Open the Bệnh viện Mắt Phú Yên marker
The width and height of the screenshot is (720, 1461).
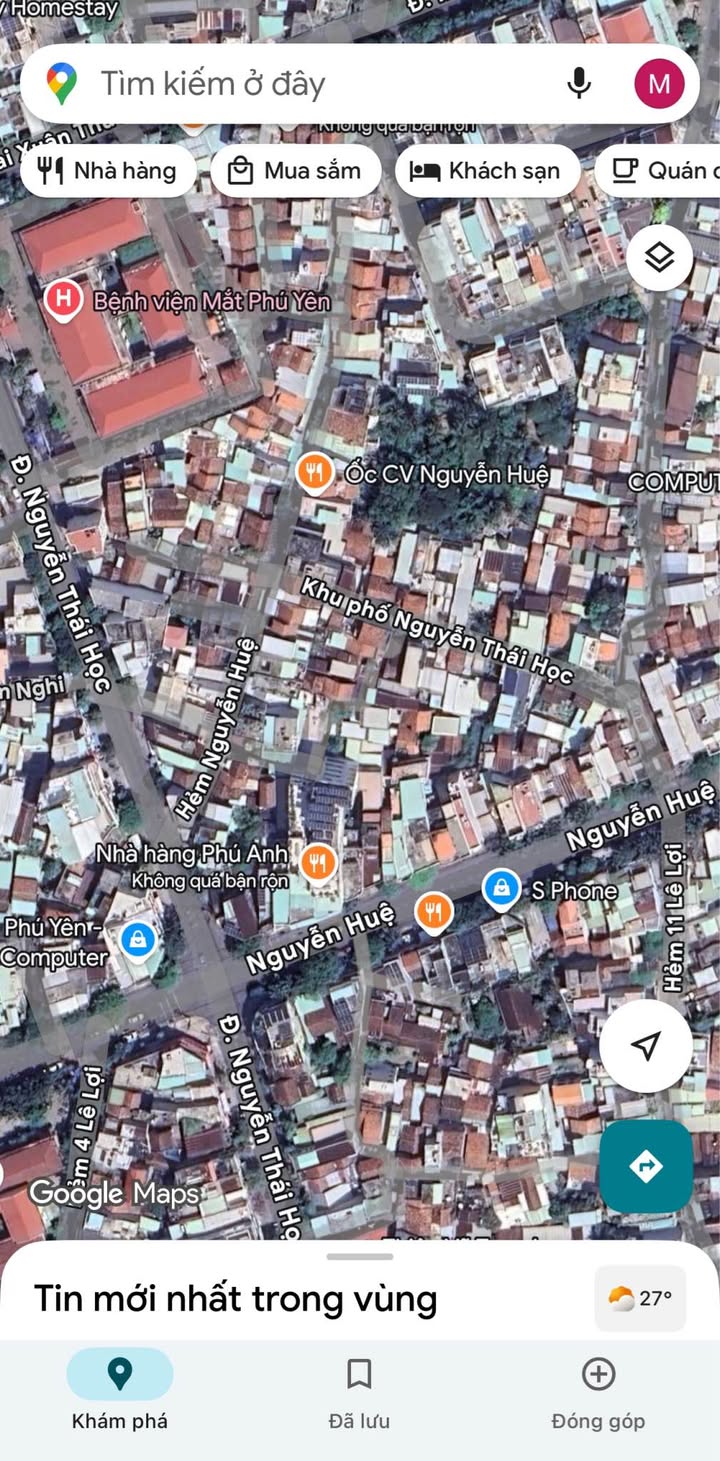pos(64,299)
